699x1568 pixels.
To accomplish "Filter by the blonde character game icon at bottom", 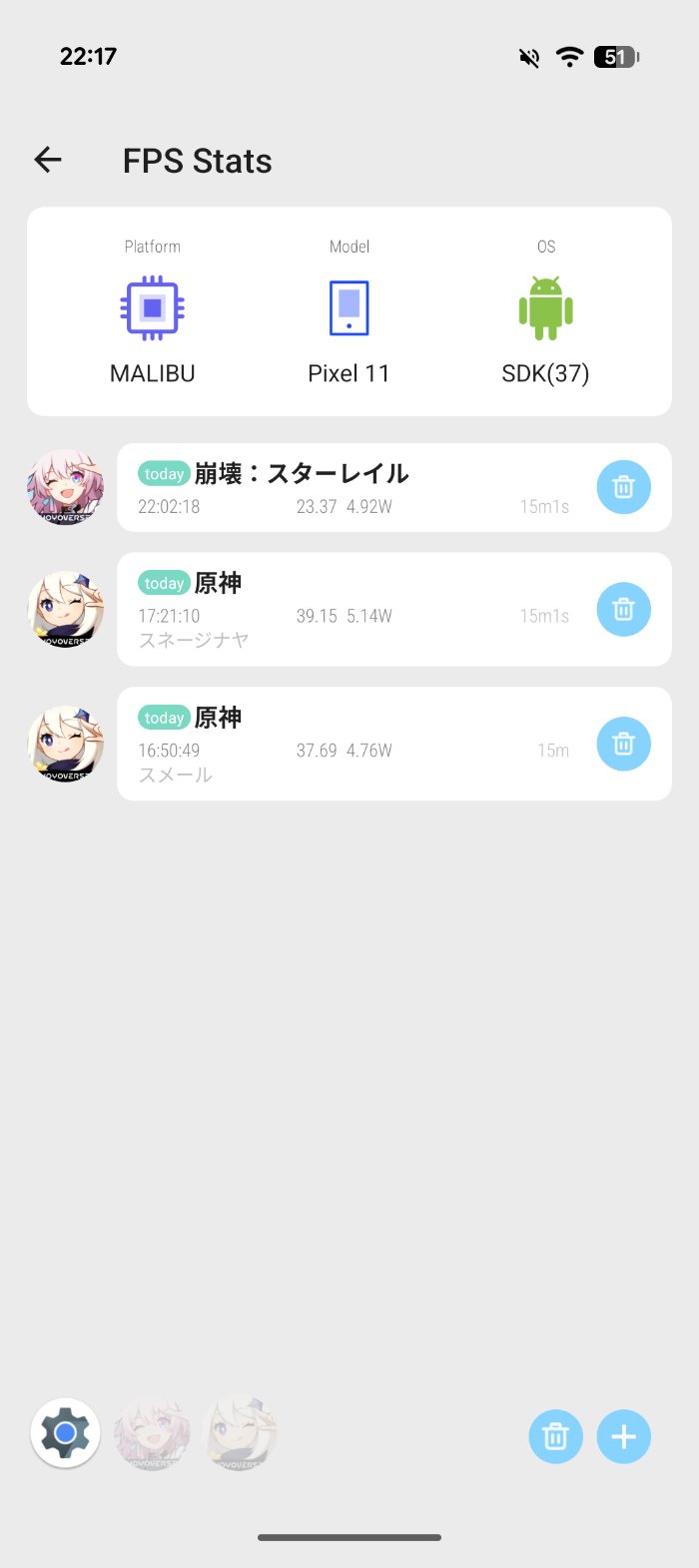I will [240, 1433].
